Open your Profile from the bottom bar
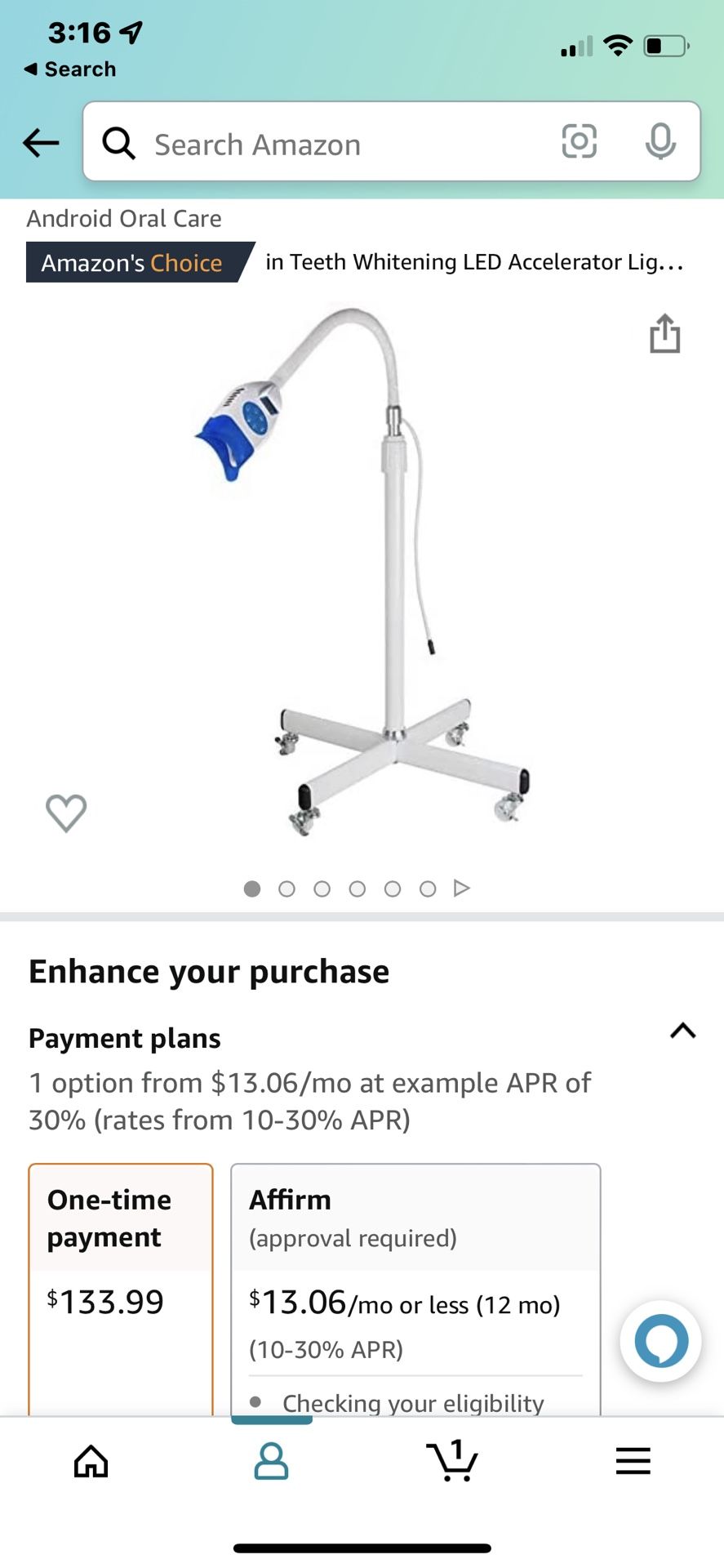 coord(271,1462)
